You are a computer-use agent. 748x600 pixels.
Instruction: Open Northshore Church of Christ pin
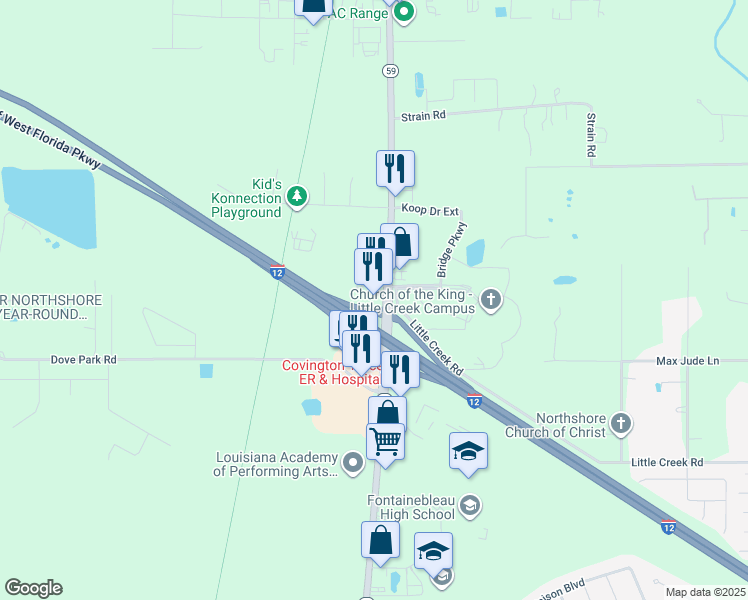coord(621,424)
